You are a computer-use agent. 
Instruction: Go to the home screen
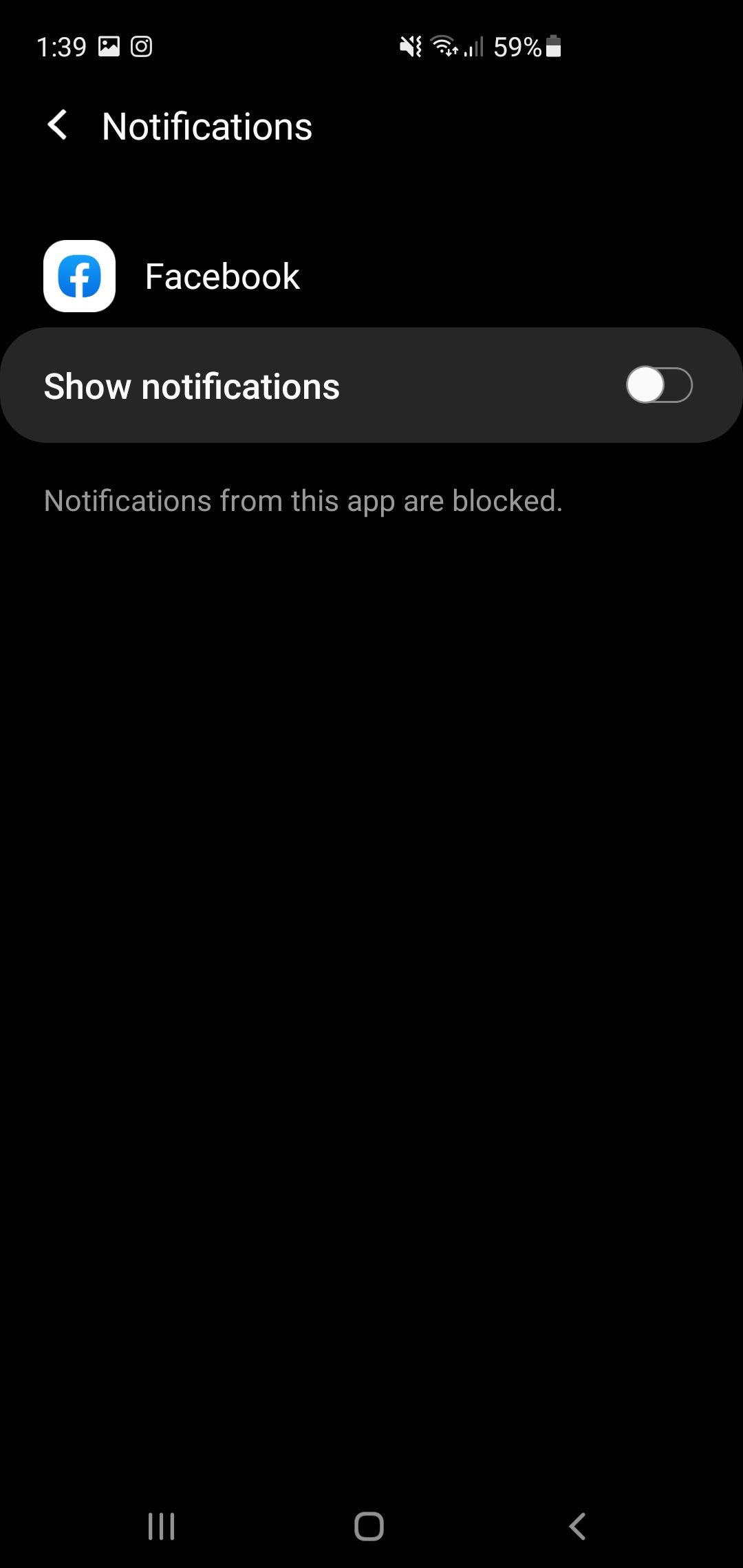click(369, 1527)
